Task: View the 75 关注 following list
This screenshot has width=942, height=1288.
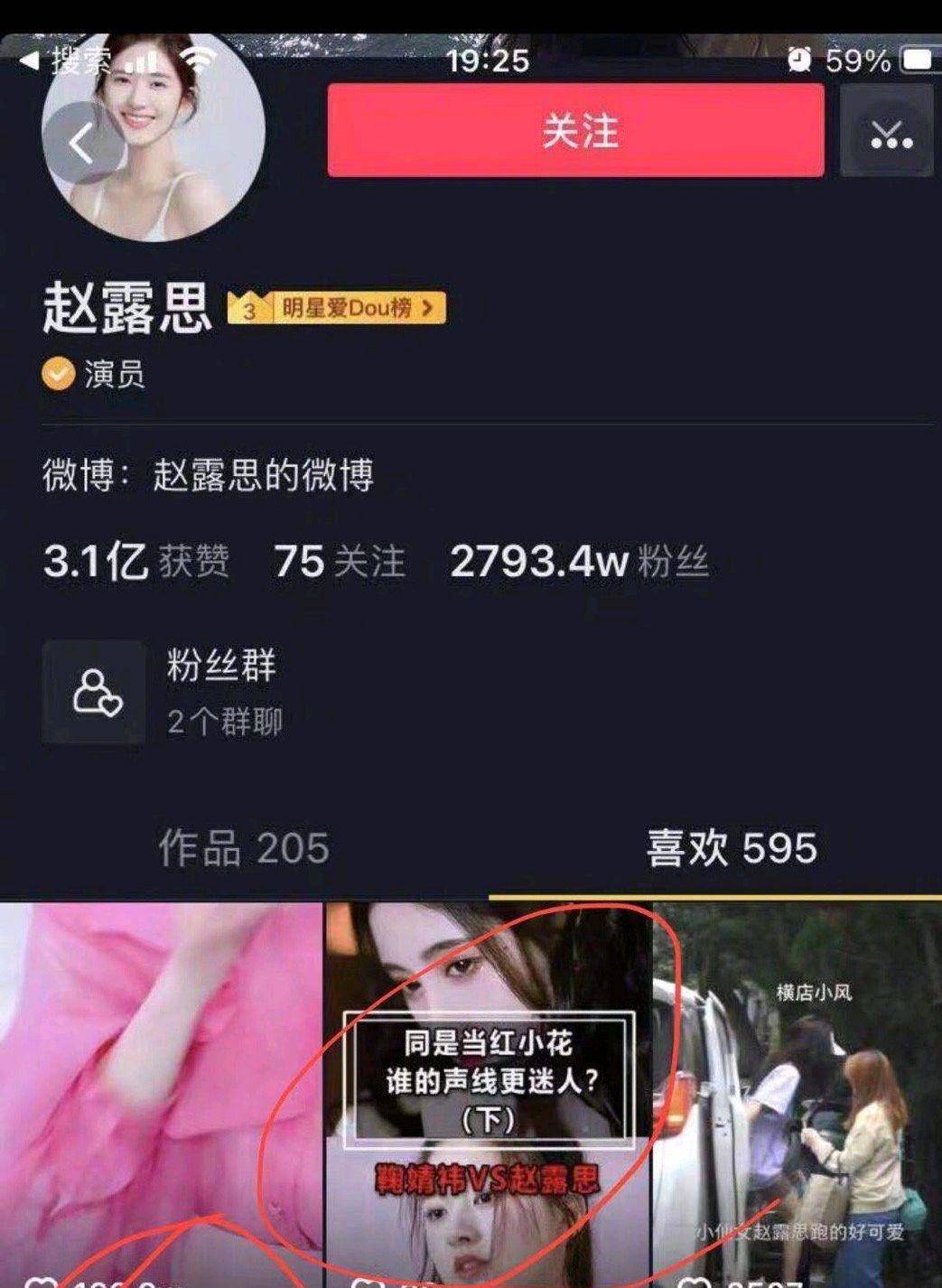Action: click(339, 562)
